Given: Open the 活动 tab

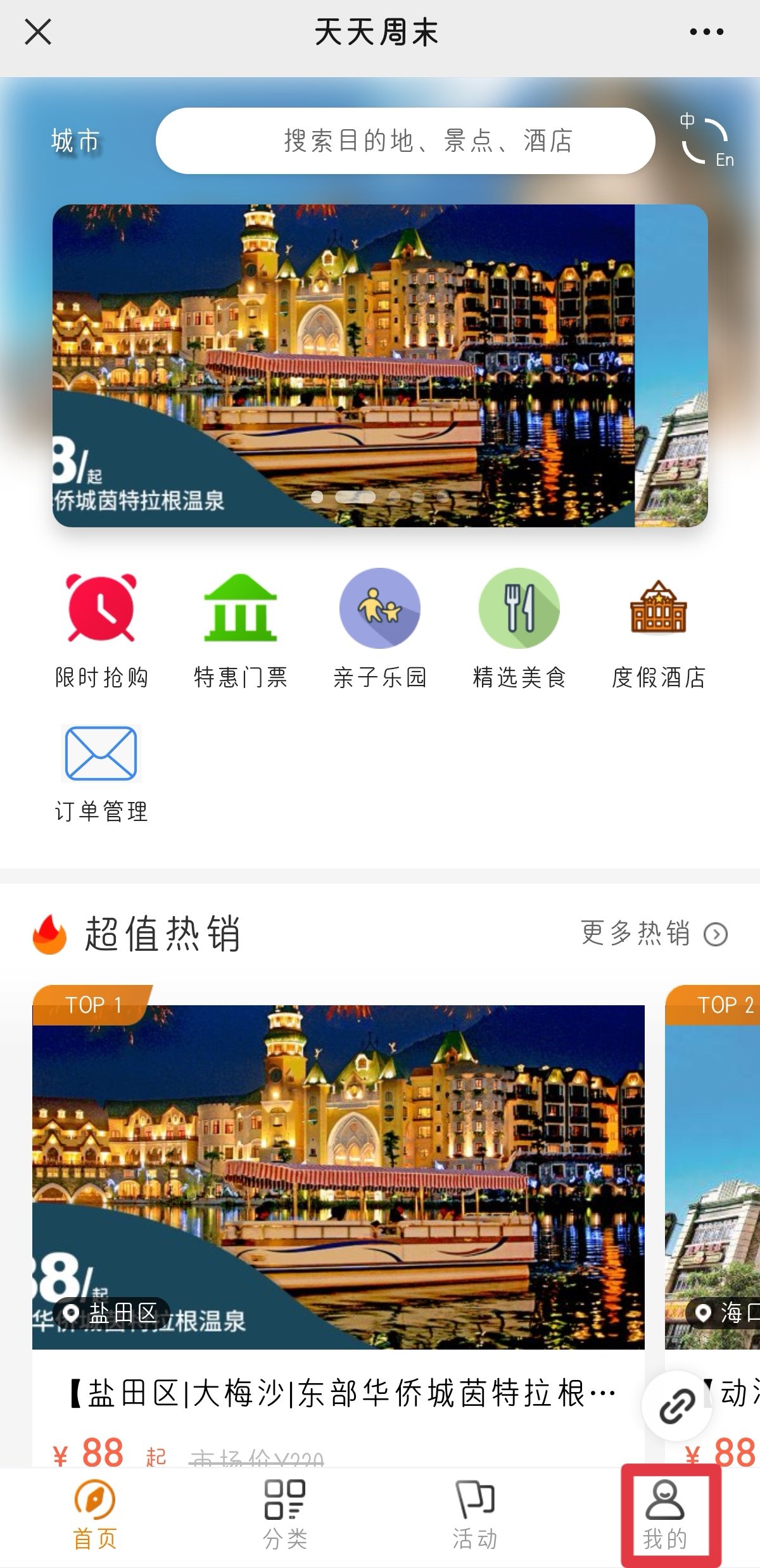Looking at the screenshot, I should pyautogui.click(x=475, y=1515).
